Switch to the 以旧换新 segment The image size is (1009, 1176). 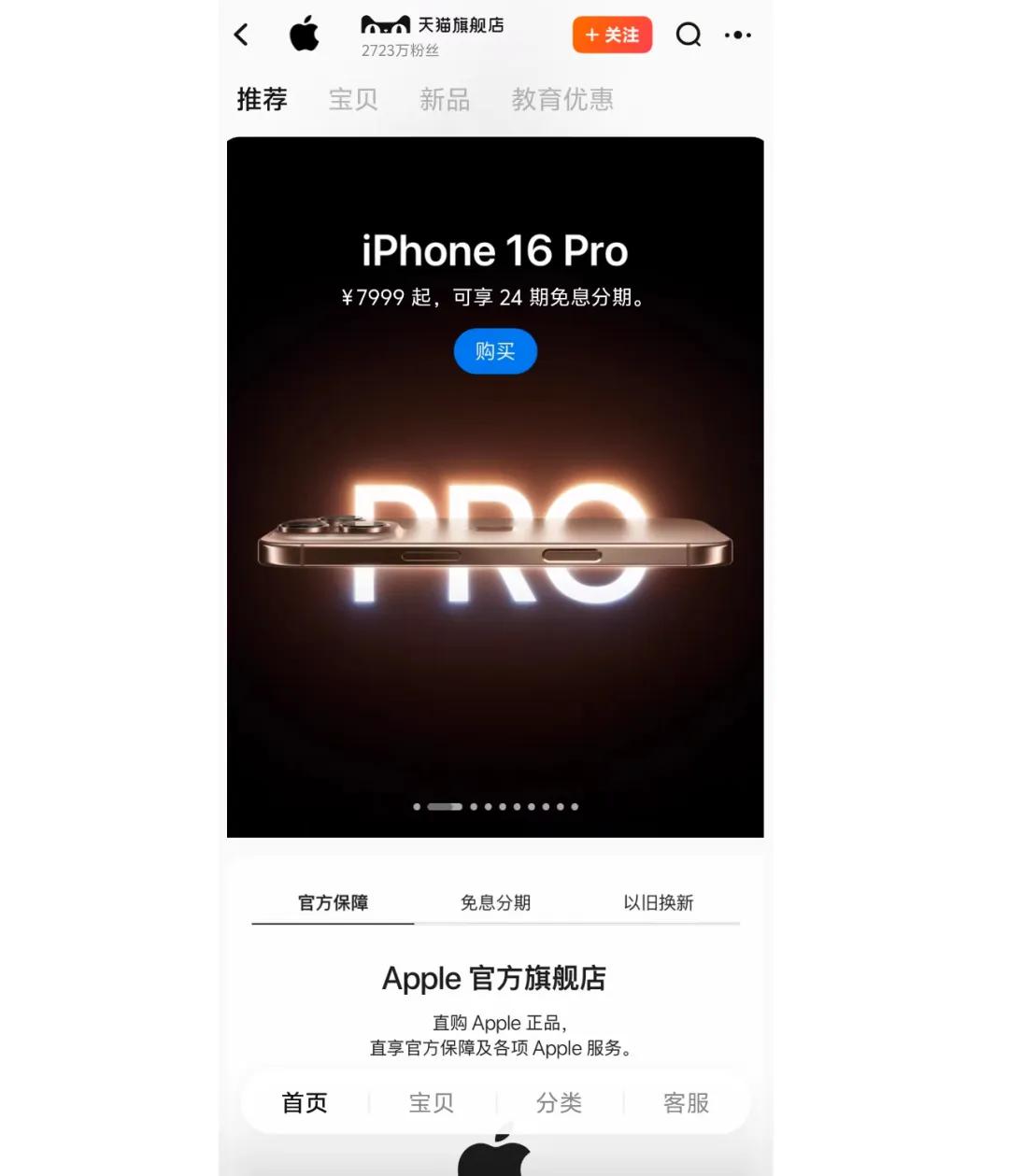(x=658, y=902)
